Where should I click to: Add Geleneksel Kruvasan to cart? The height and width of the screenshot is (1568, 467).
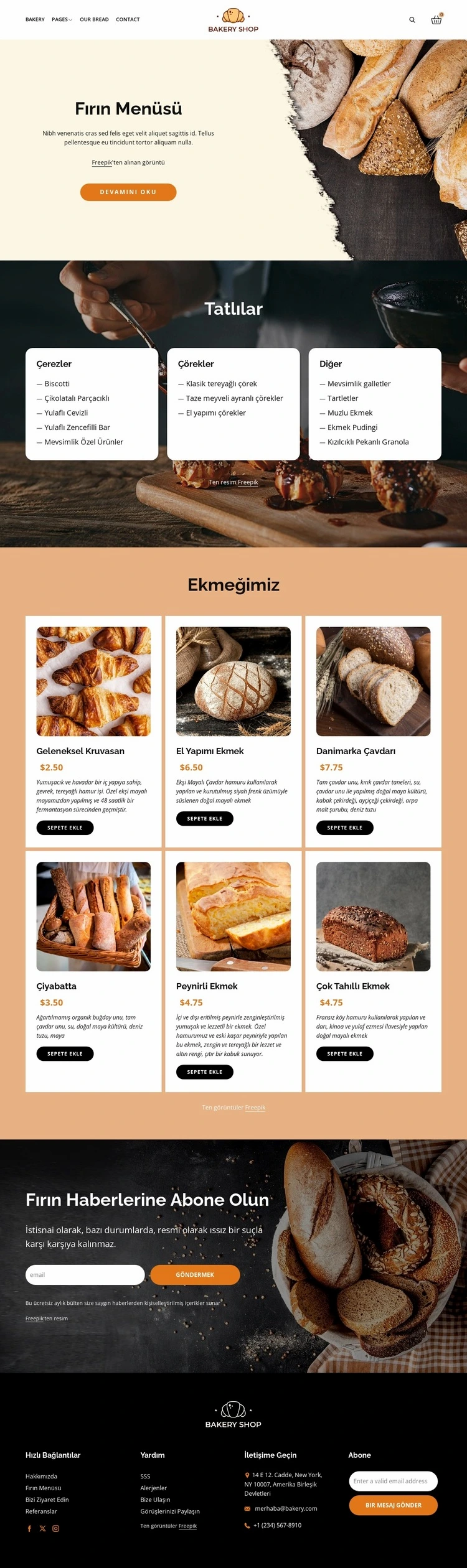(65, 828)
